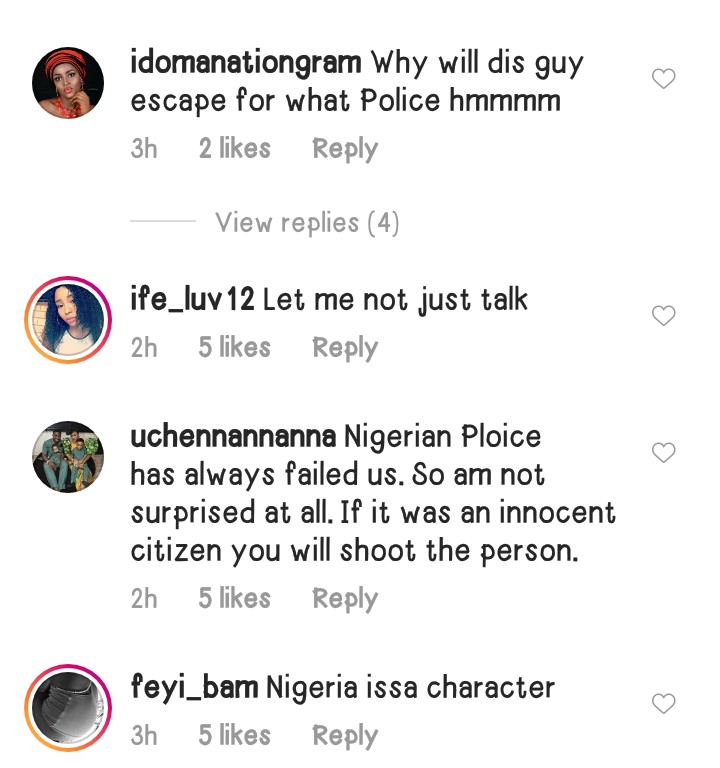Like feyi_bam's comment
This screenshot has width=720, height=768.
[664, 704]
